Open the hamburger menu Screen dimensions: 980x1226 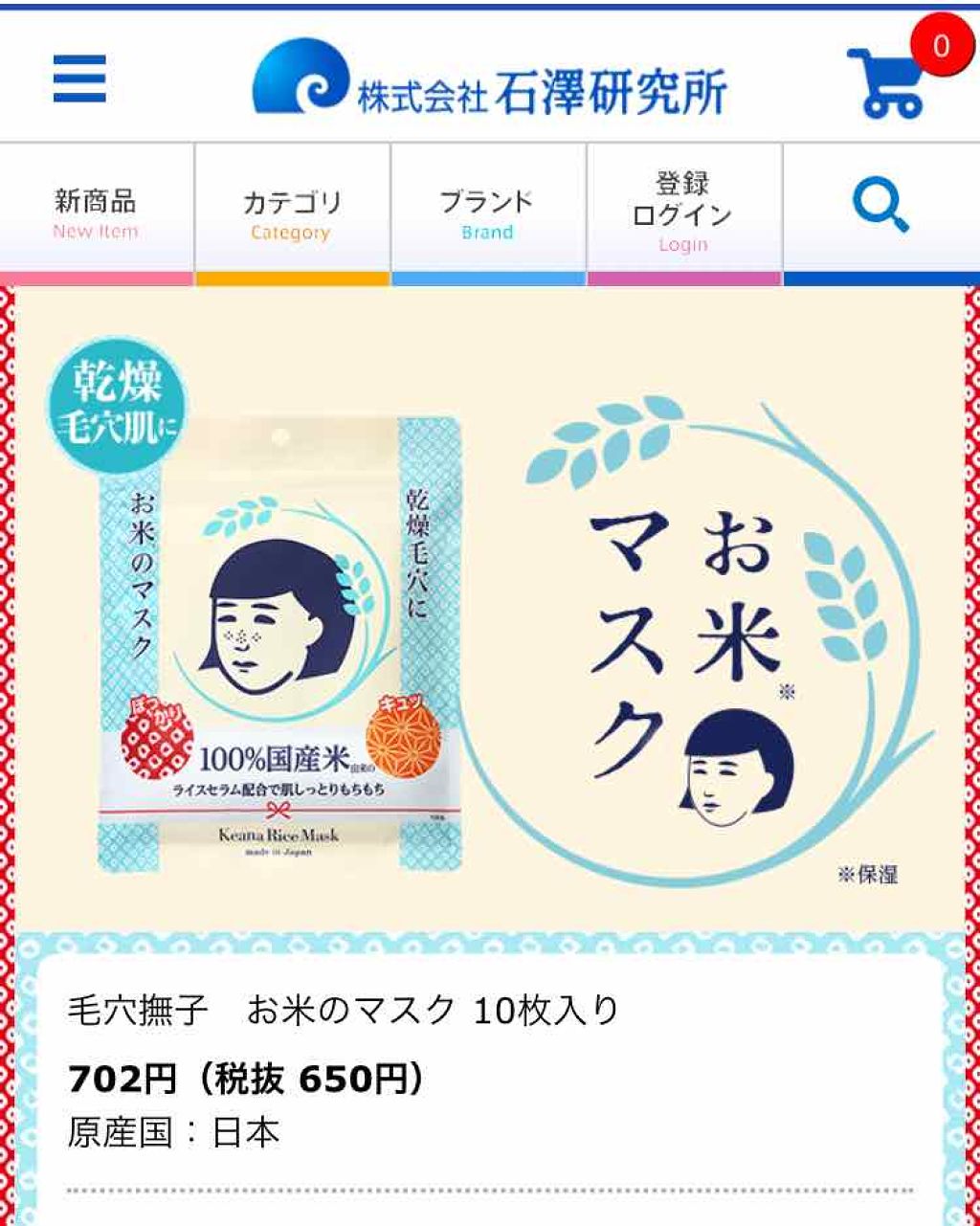pos(79,78)
